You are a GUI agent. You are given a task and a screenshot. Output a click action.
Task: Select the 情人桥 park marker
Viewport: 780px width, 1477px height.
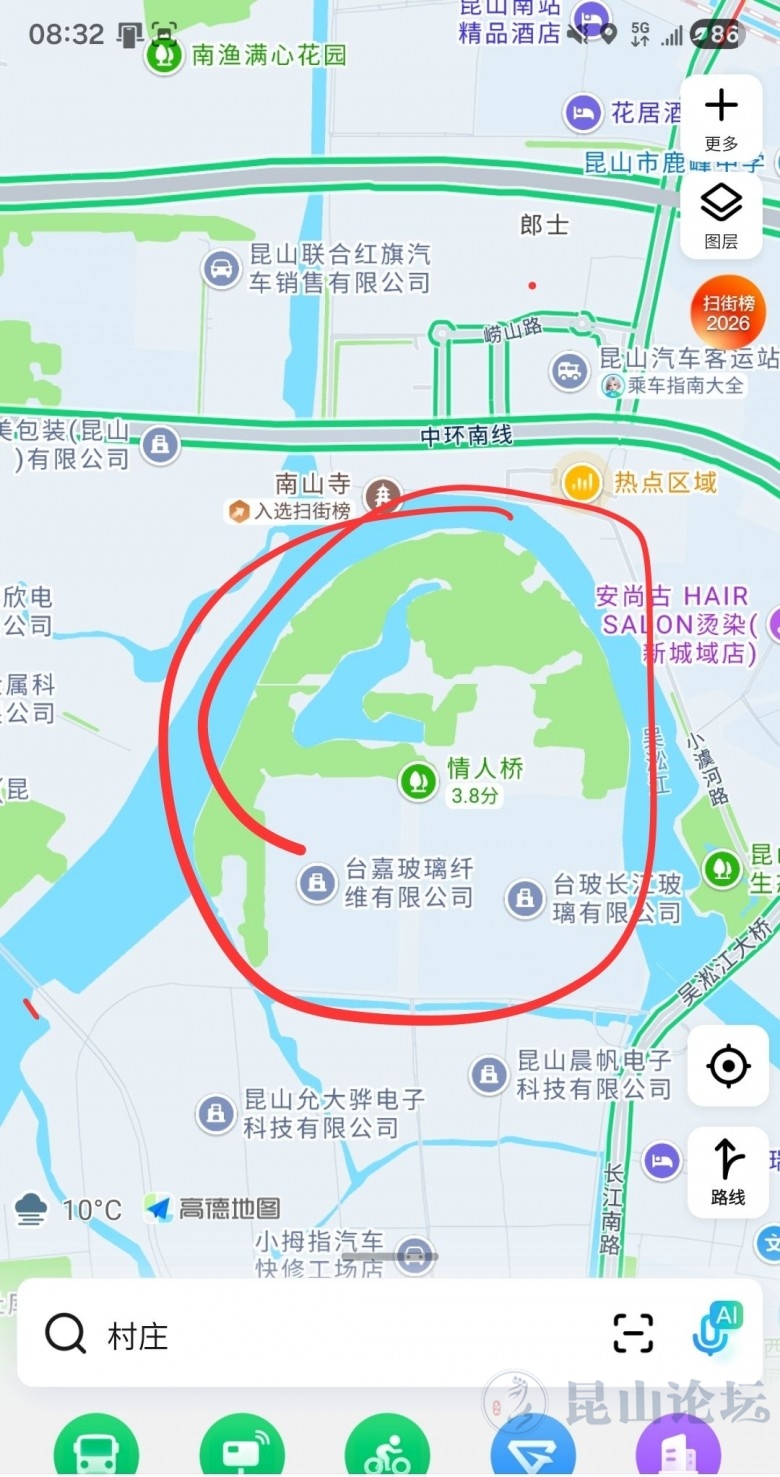(418, 781)
